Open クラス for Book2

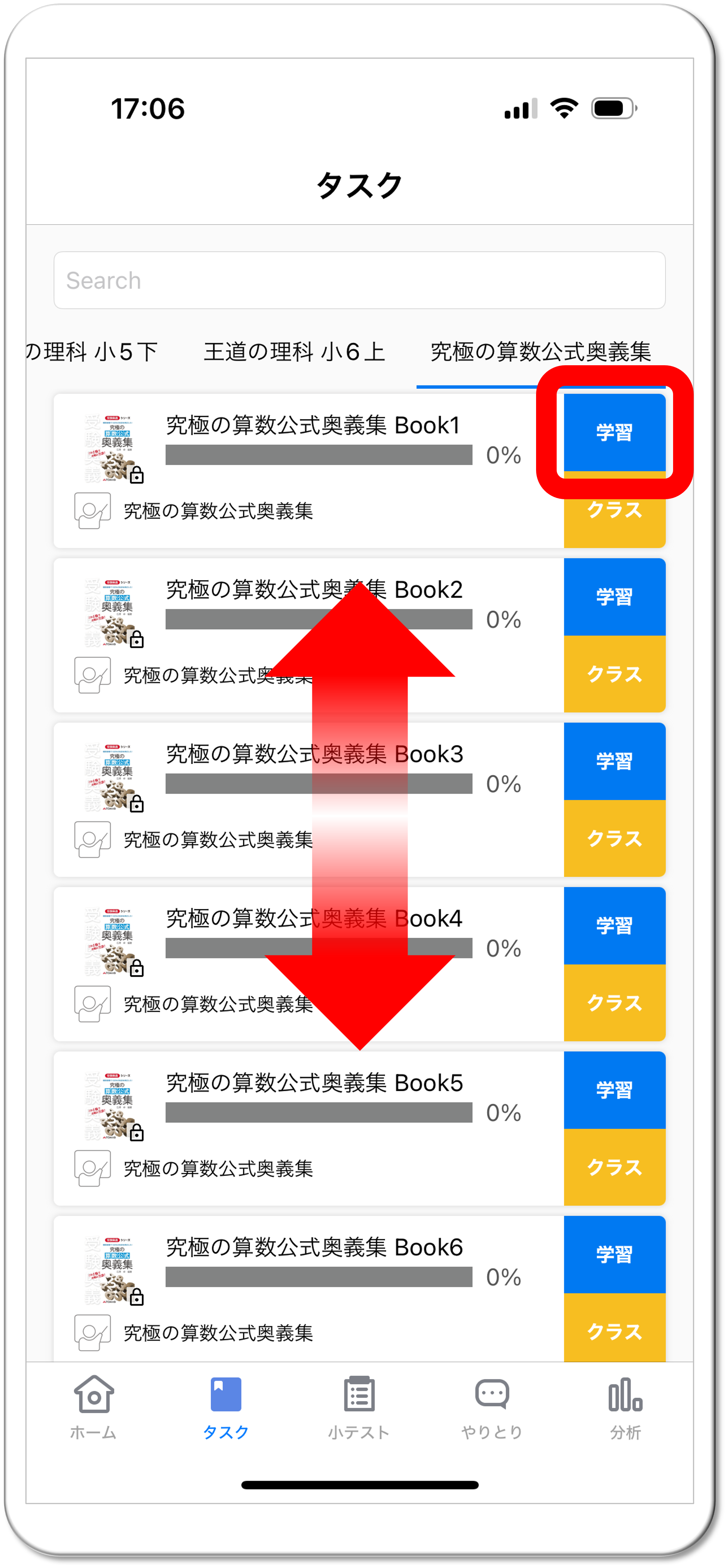pos(614,674)
